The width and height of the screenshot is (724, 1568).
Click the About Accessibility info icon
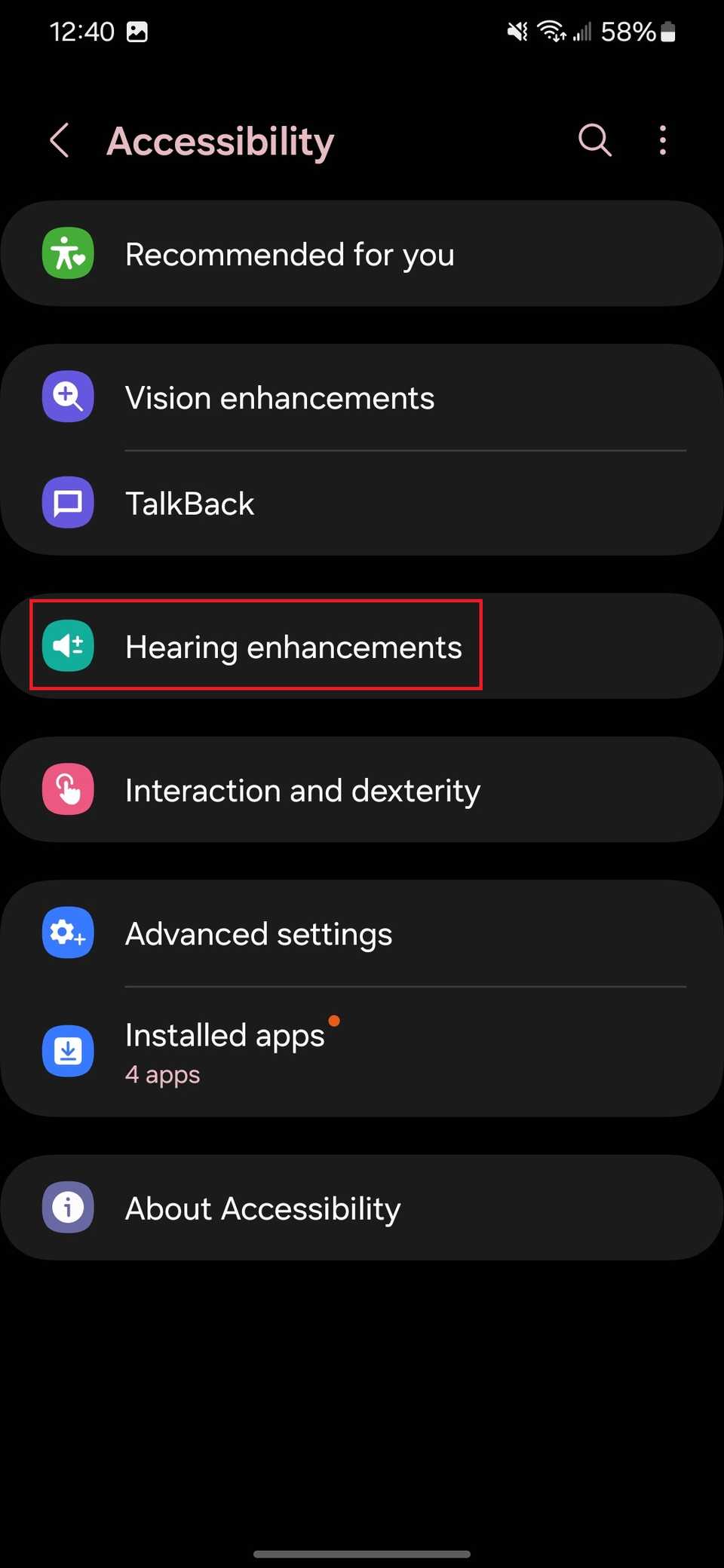pos(68,1208)
